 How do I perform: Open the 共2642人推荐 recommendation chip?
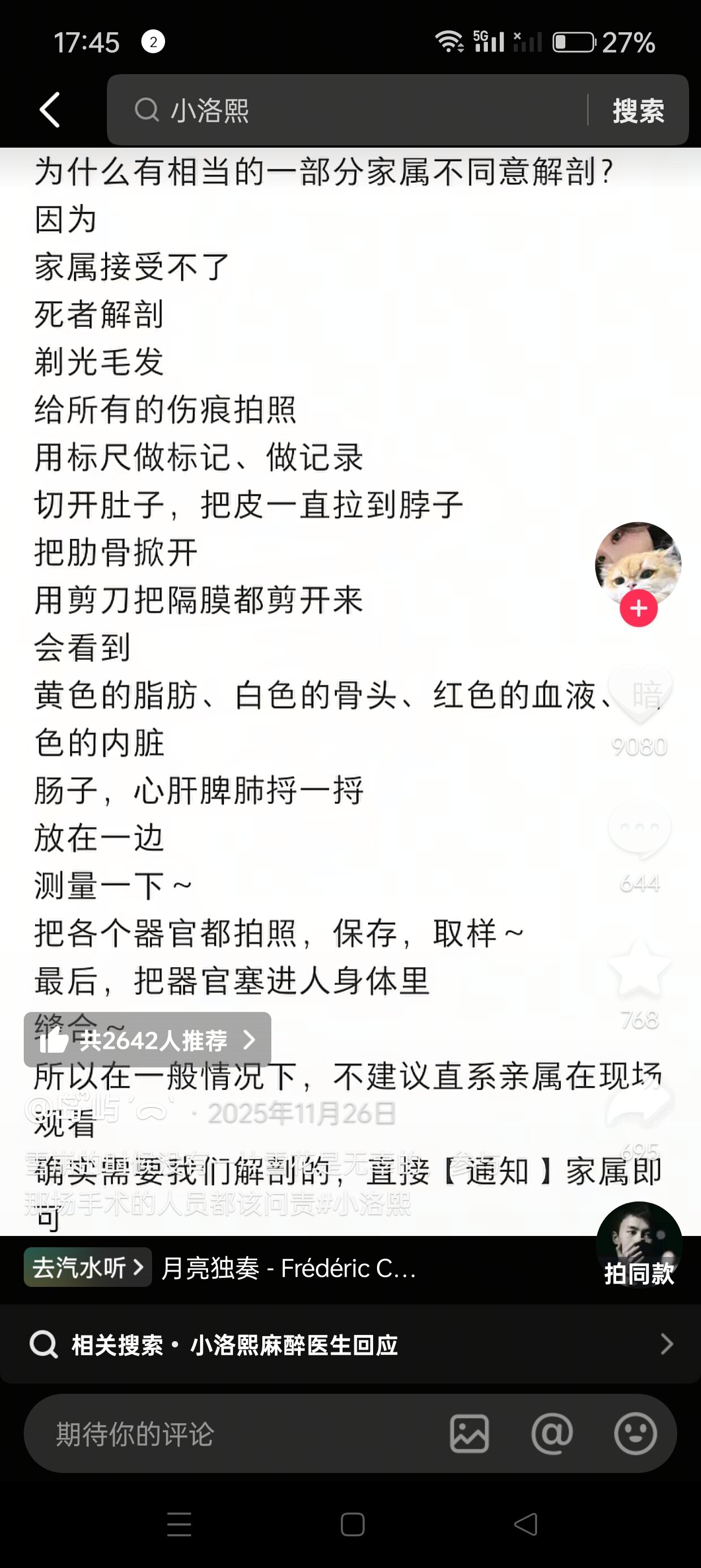tap(147, 1040)
